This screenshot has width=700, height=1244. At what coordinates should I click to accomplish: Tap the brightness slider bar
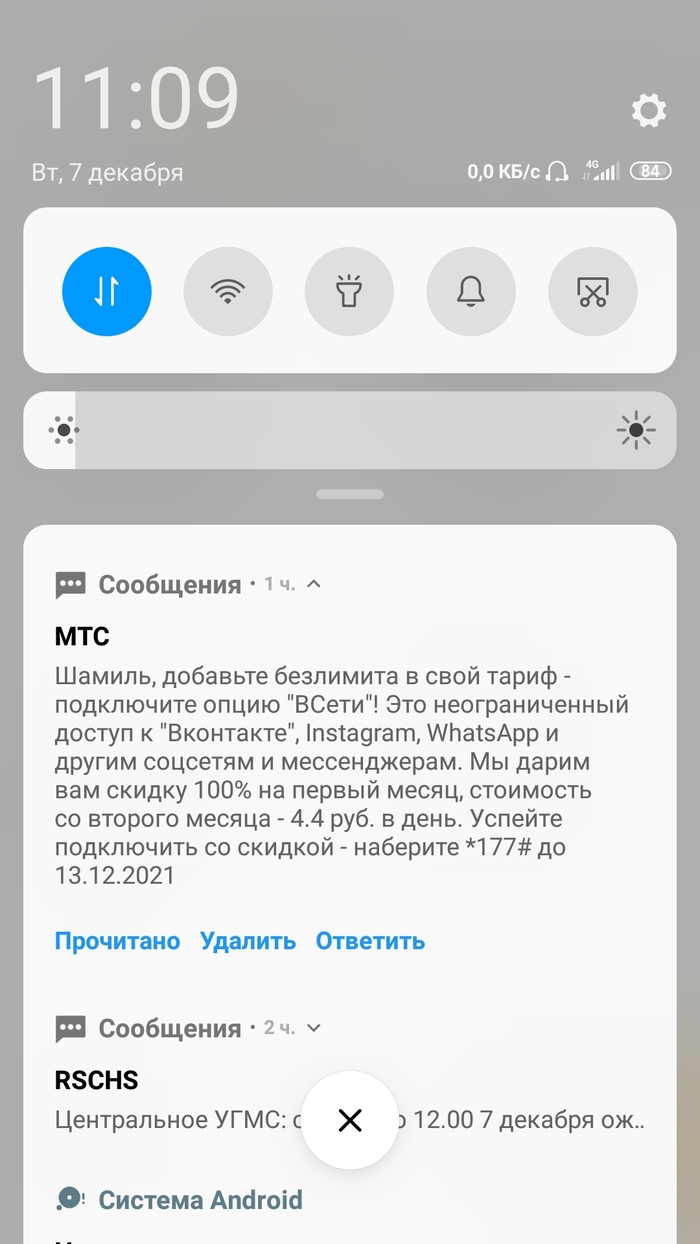350,431
